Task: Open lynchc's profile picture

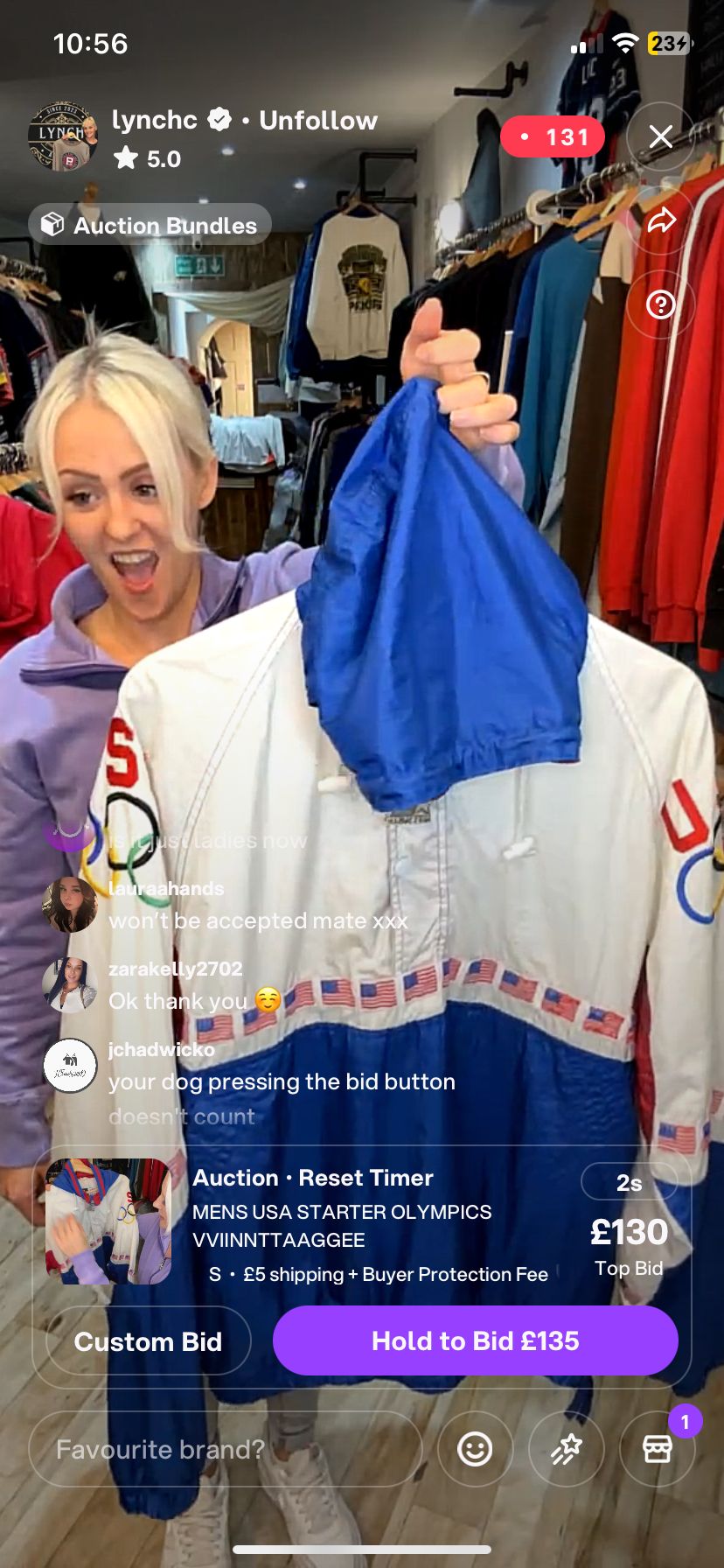Action: (x=63, y=137)
